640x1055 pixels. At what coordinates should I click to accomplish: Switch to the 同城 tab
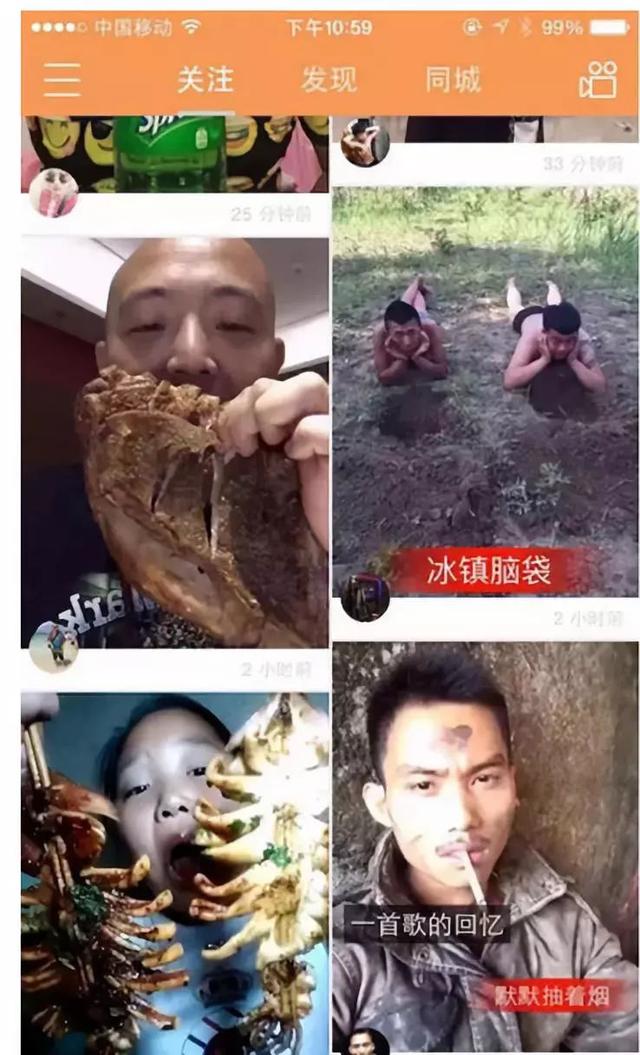coord(453,80)
